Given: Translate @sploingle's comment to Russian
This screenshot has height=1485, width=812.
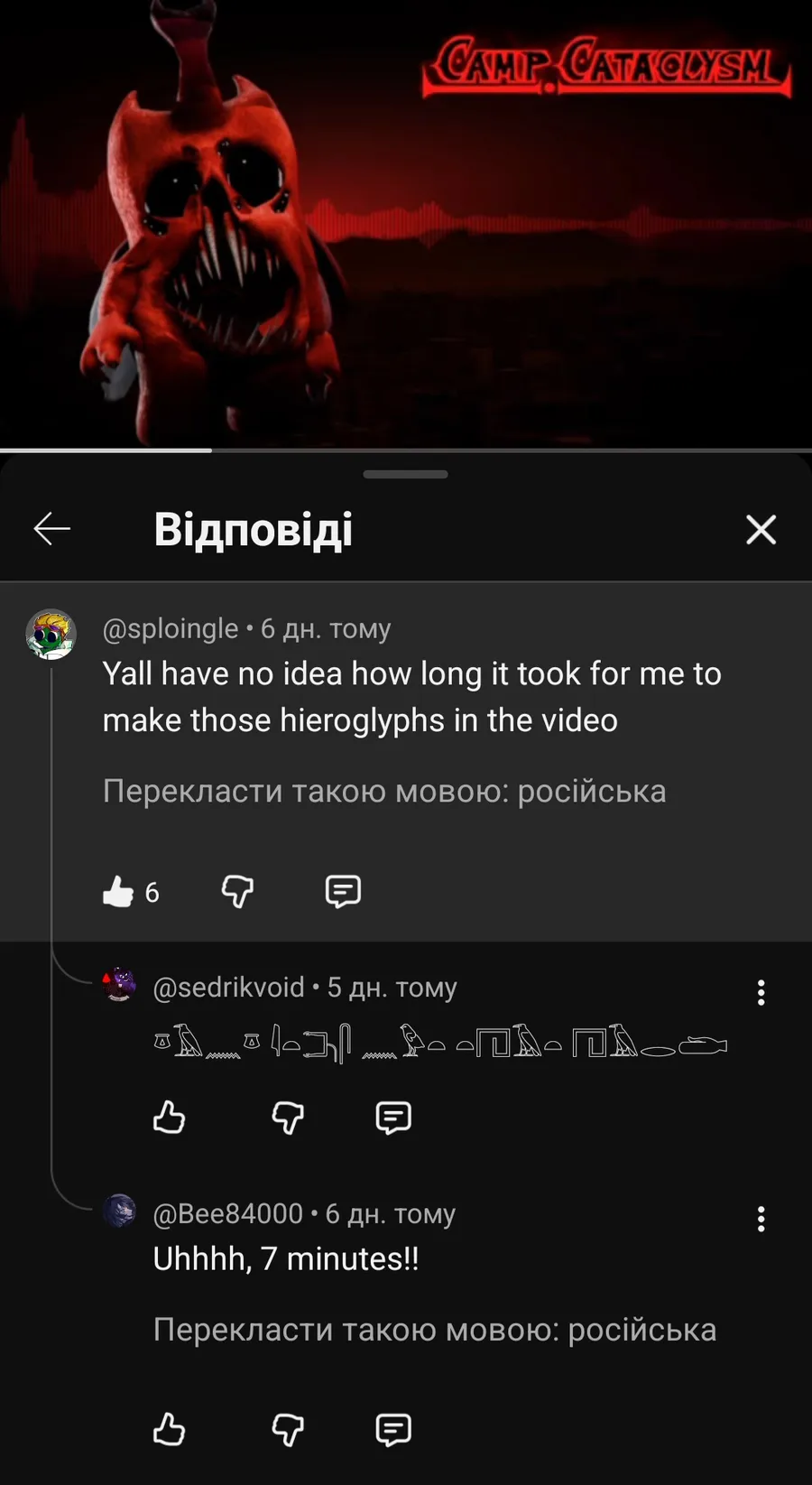Looking at the screenshot, I should click(x=383, y=792).
